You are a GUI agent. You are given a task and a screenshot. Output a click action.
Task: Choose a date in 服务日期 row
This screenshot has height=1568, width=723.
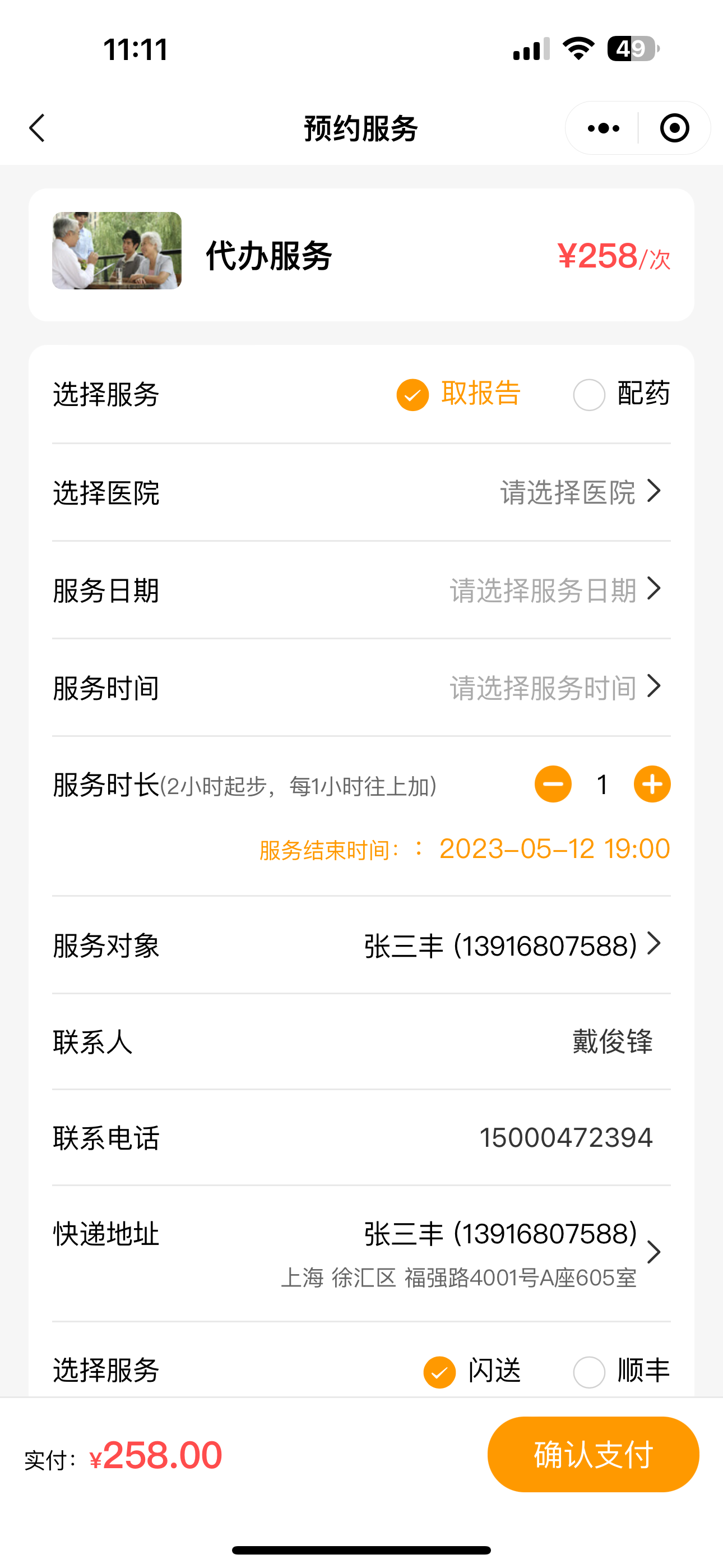(361, 590)
